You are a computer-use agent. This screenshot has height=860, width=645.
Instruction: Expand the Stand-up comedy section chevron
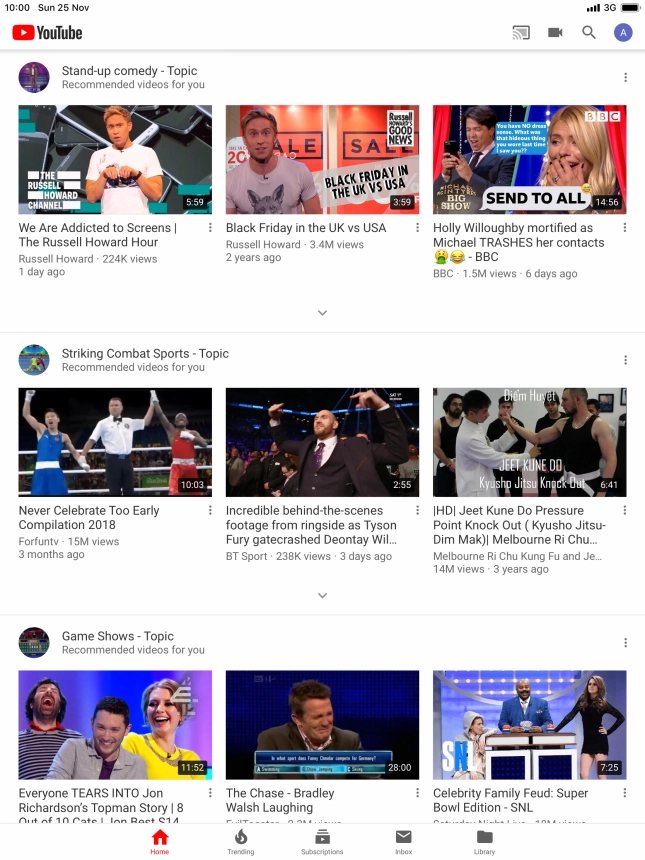coord(322,313)
